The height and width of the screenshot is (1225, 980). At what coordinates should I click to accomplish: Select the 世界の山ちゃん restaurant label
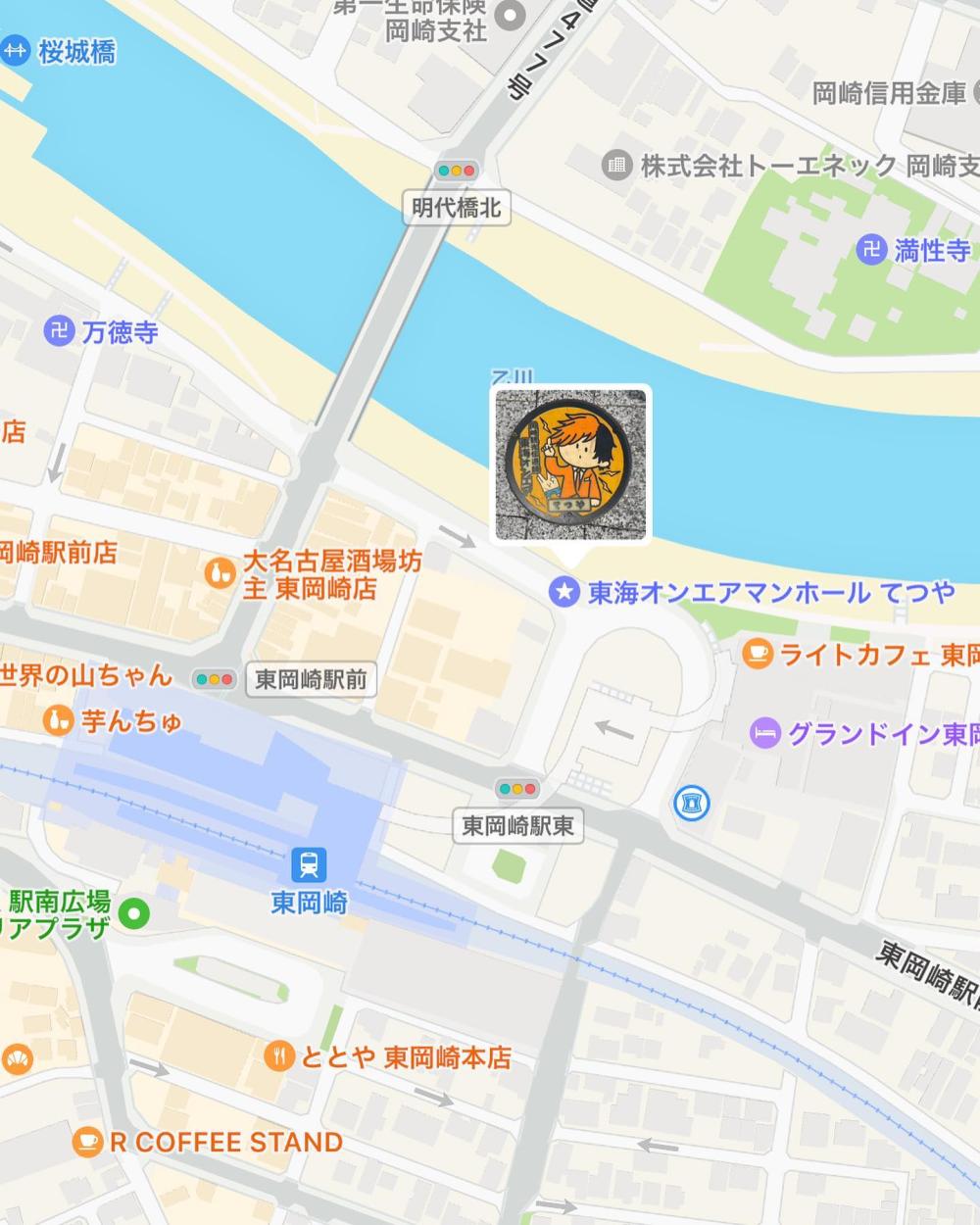point(86,676)
